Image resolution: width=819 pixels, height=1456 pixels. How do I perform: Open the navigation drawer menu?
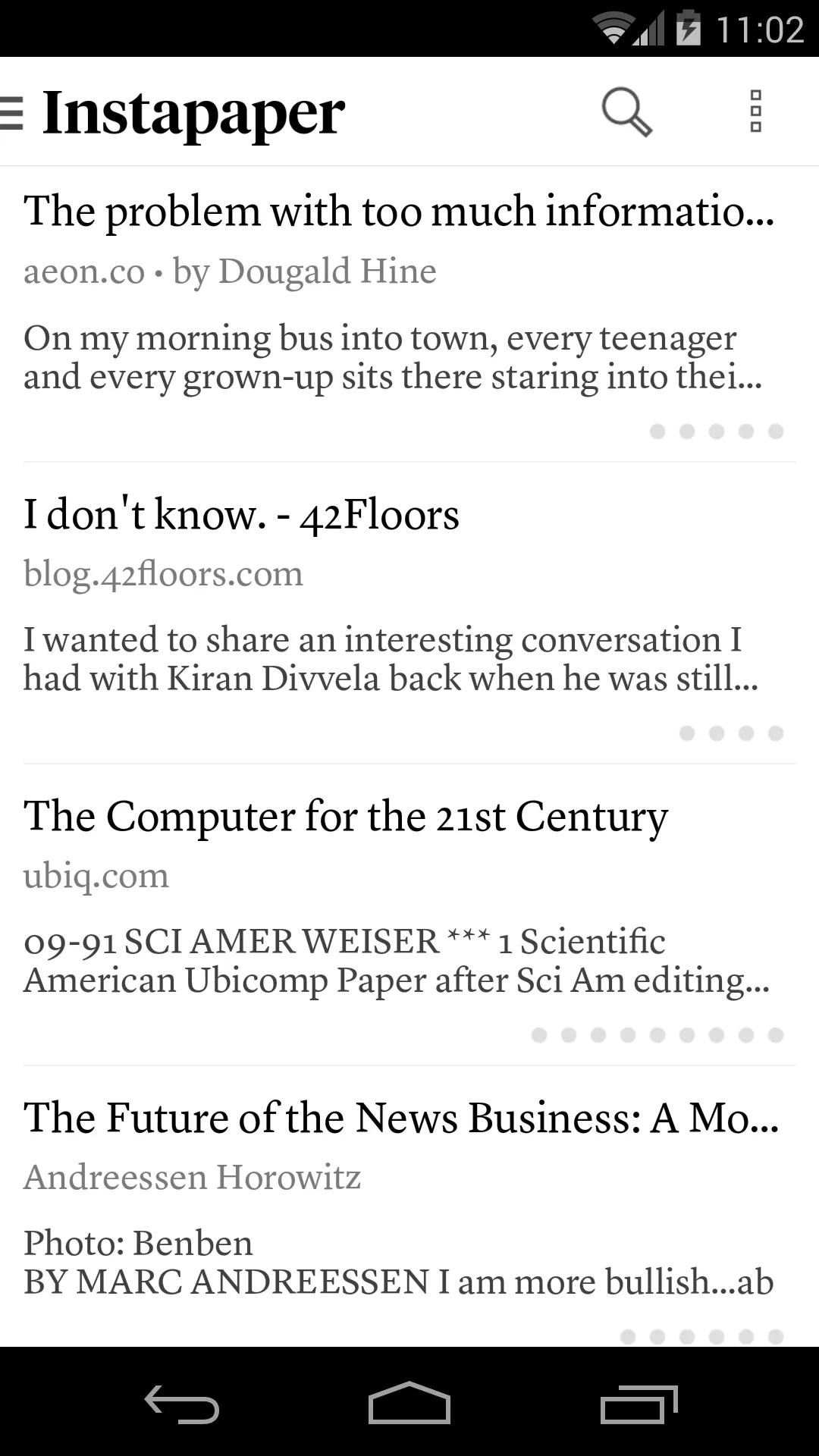coord(11,112)
